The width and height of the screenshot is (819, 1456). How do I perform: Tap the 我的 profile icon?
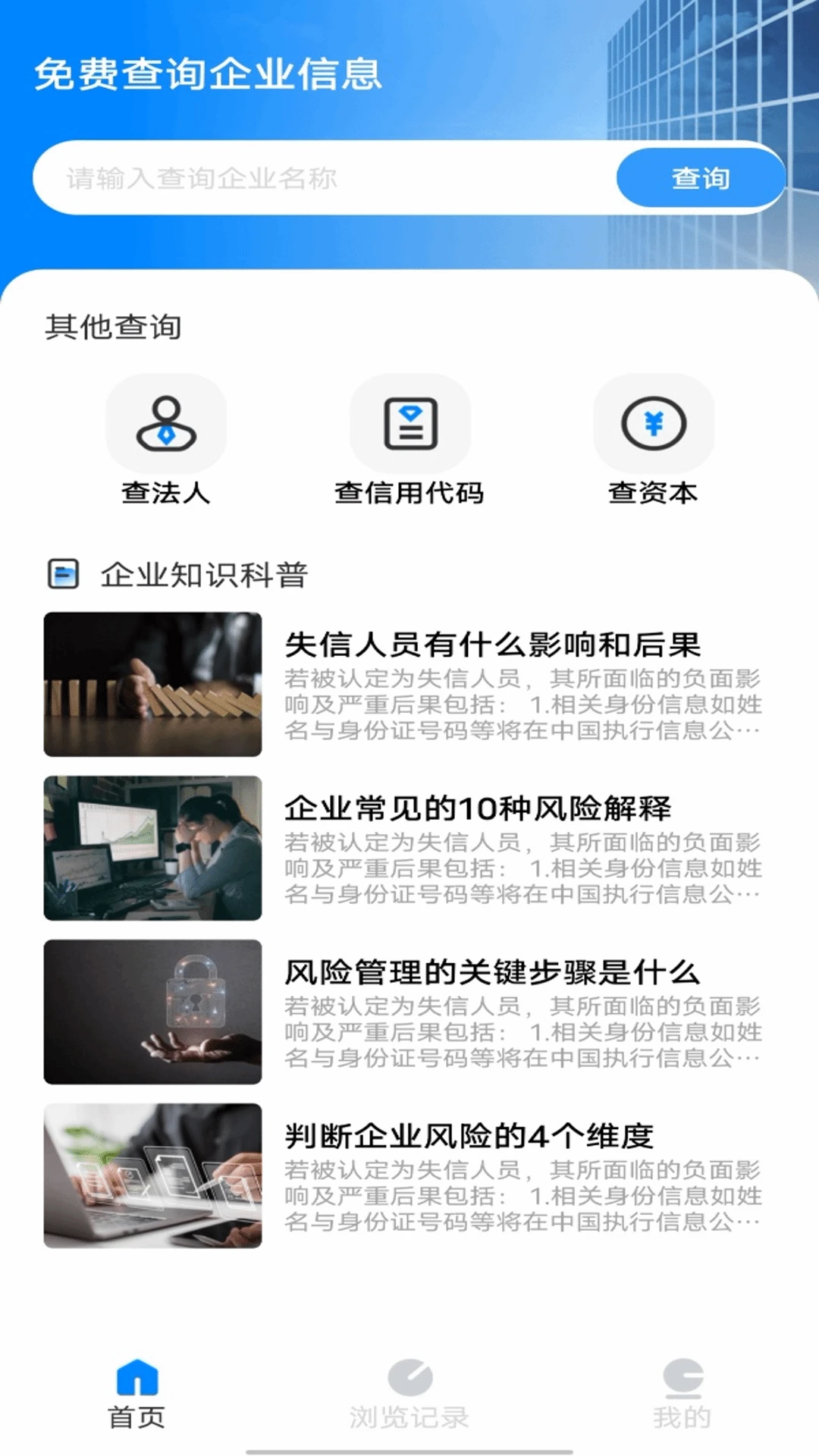tap(682, 1376)
